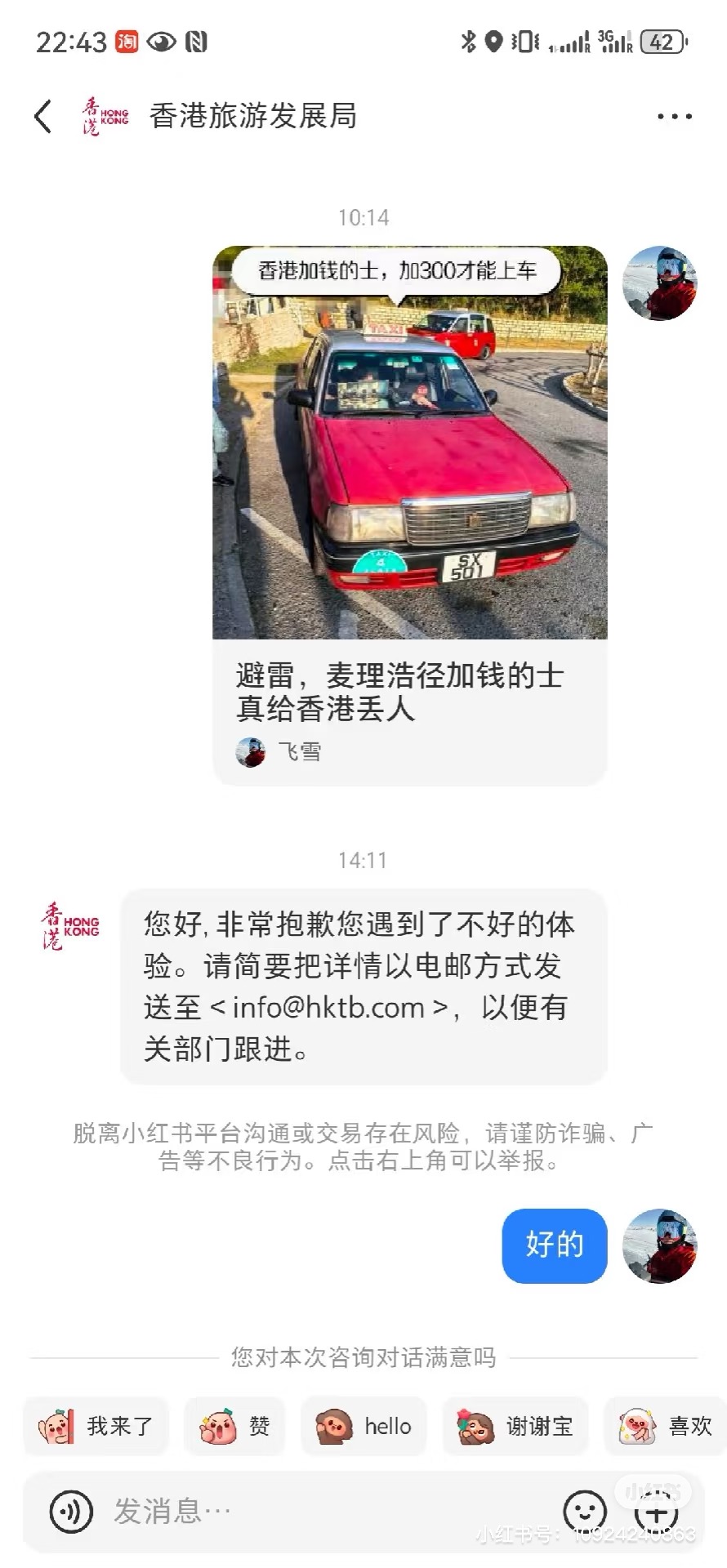Open my avatar beside the 好的 message
The image size is (727, 1568).
click(x=659, y=1245)
